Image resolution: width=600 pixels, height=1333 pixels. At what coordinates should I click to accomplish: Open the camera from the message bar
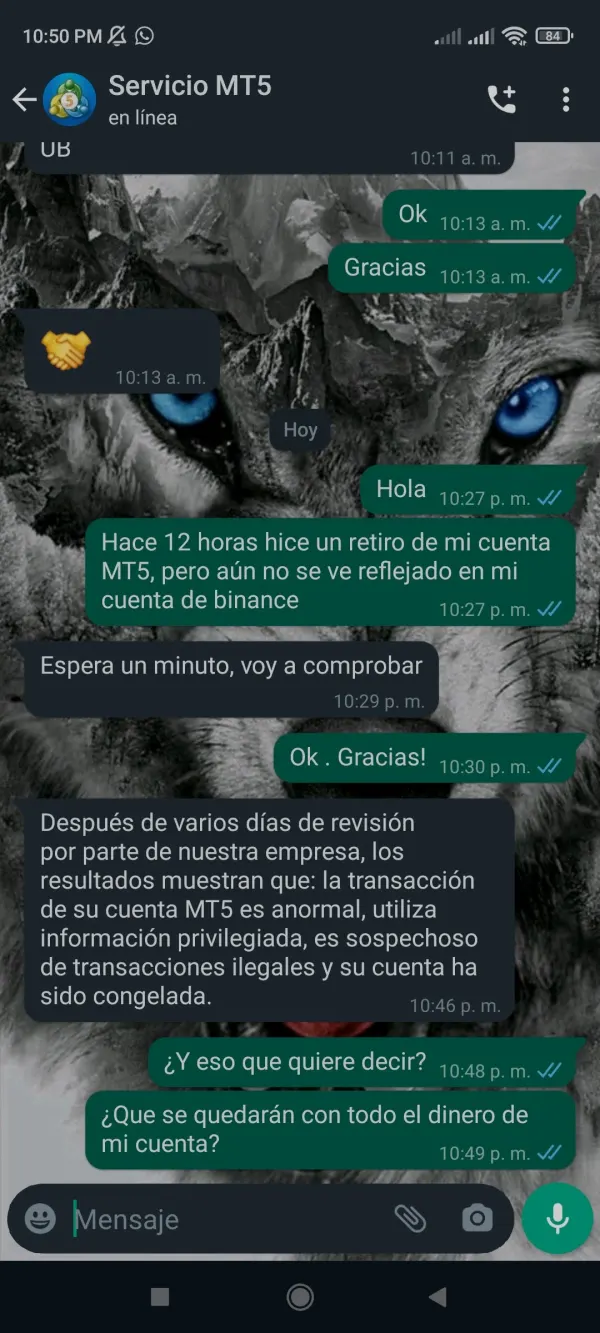(x=477, y=1218)
